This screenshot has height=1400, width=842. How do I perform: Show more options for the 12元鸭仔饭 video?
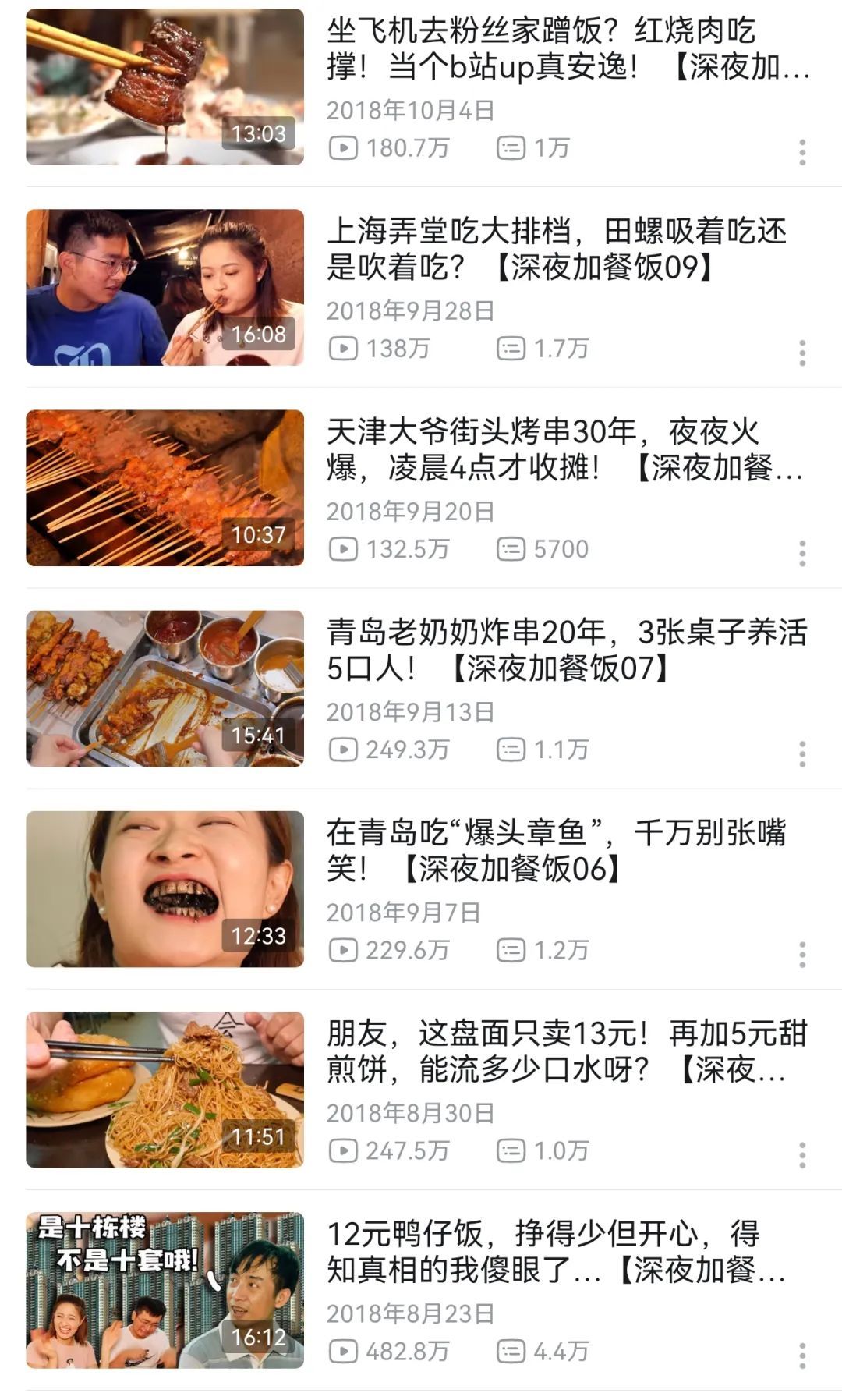pyautogui.click(x=801, y=1355)
